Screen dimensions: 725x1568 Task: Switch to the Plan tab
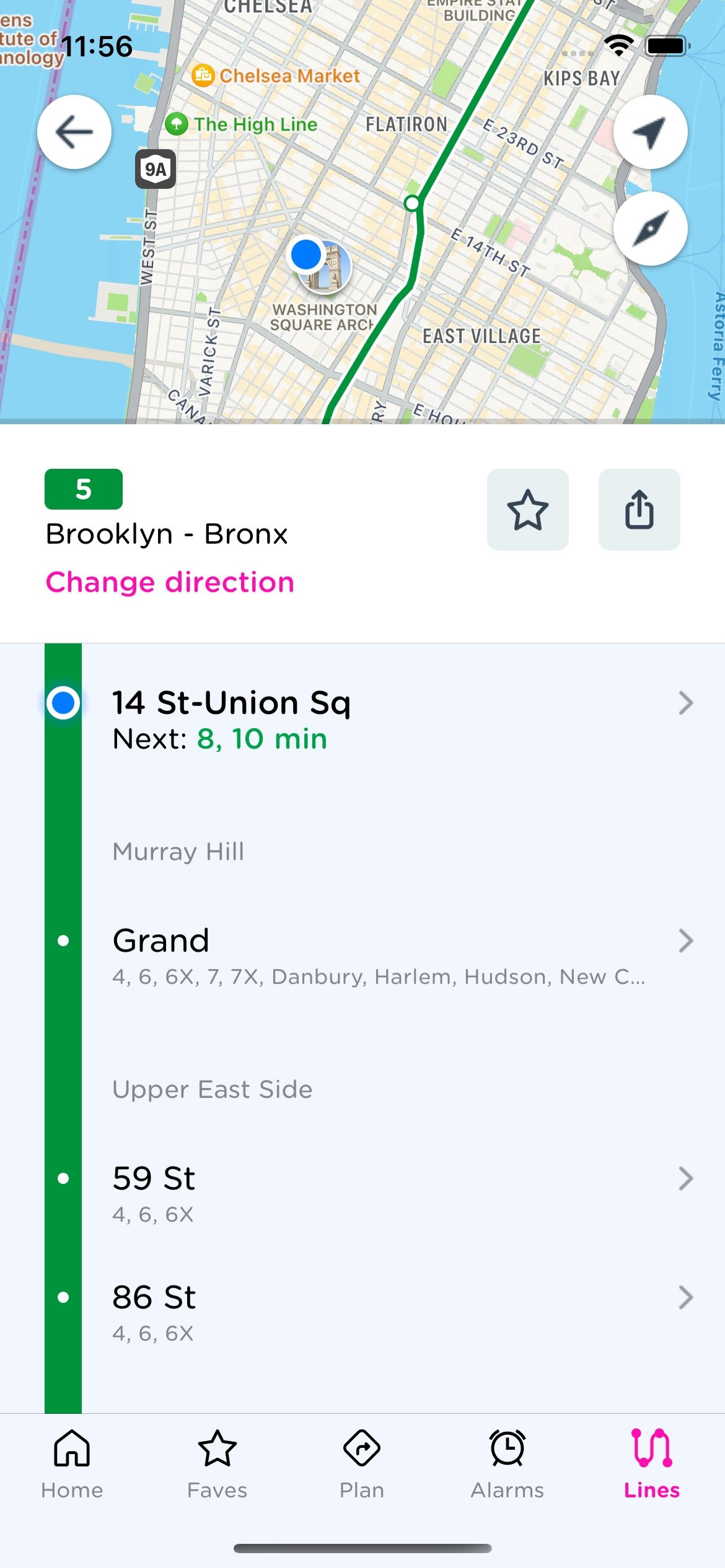(x=362, y=1464)
